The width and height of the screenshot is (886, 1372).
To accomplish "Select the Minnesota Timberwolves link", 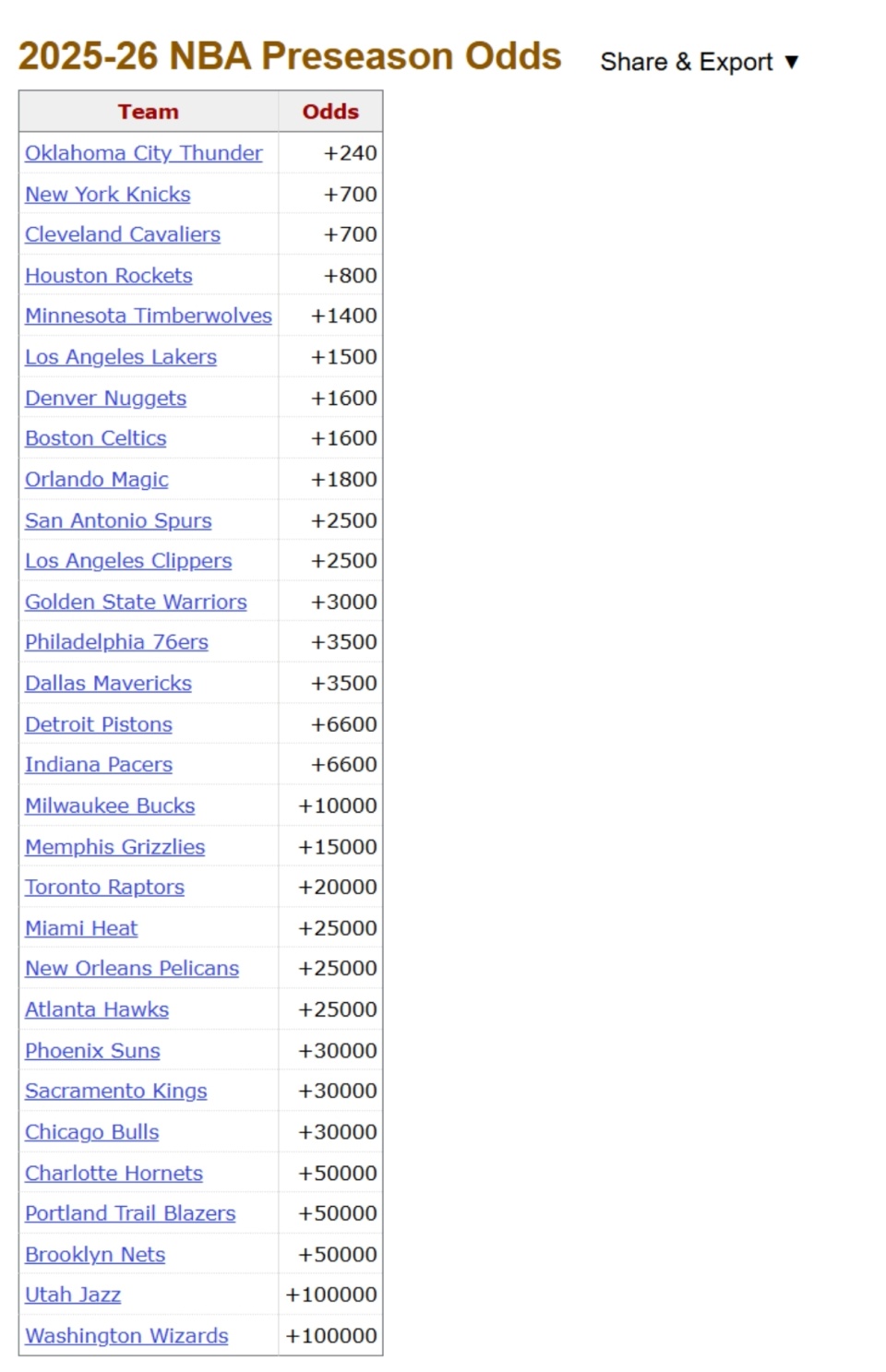I will click(148, 316).
